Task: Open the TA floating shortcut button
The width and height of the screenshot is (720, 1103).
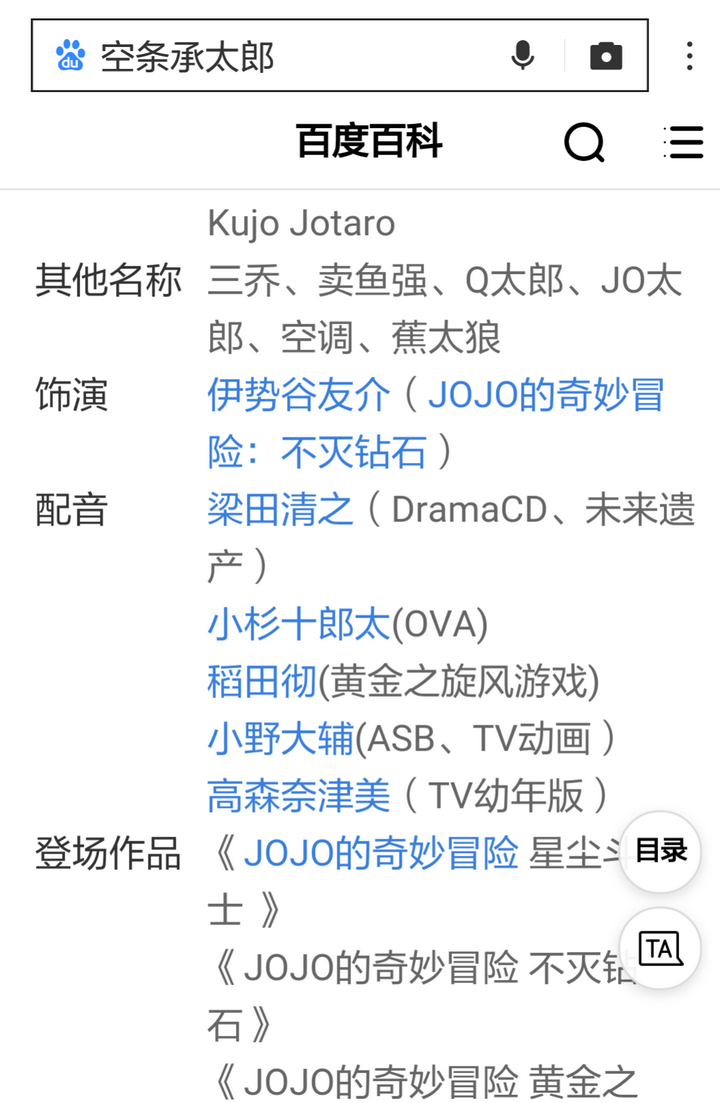Action: coord(659,948)
